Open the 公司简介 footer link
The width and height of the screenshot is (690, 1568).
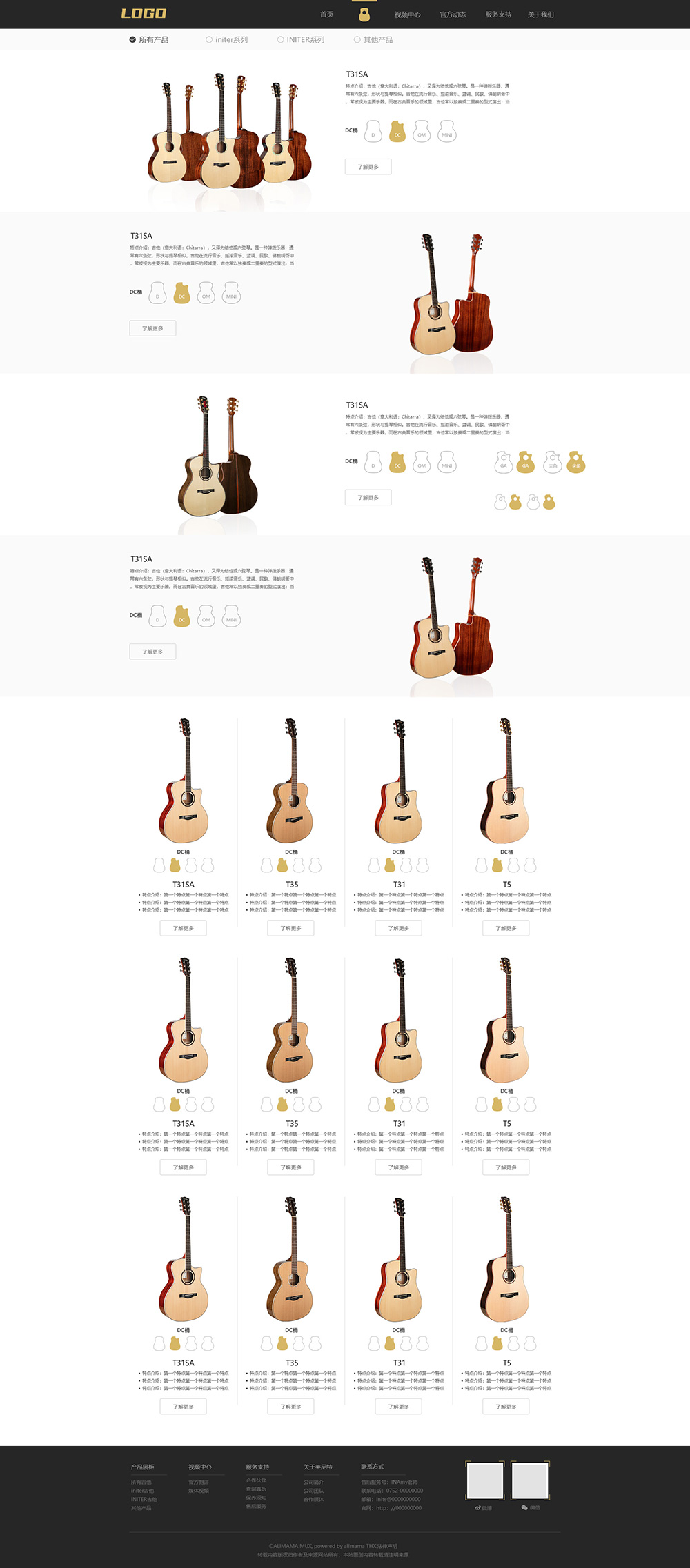(x=313, y=1482)
